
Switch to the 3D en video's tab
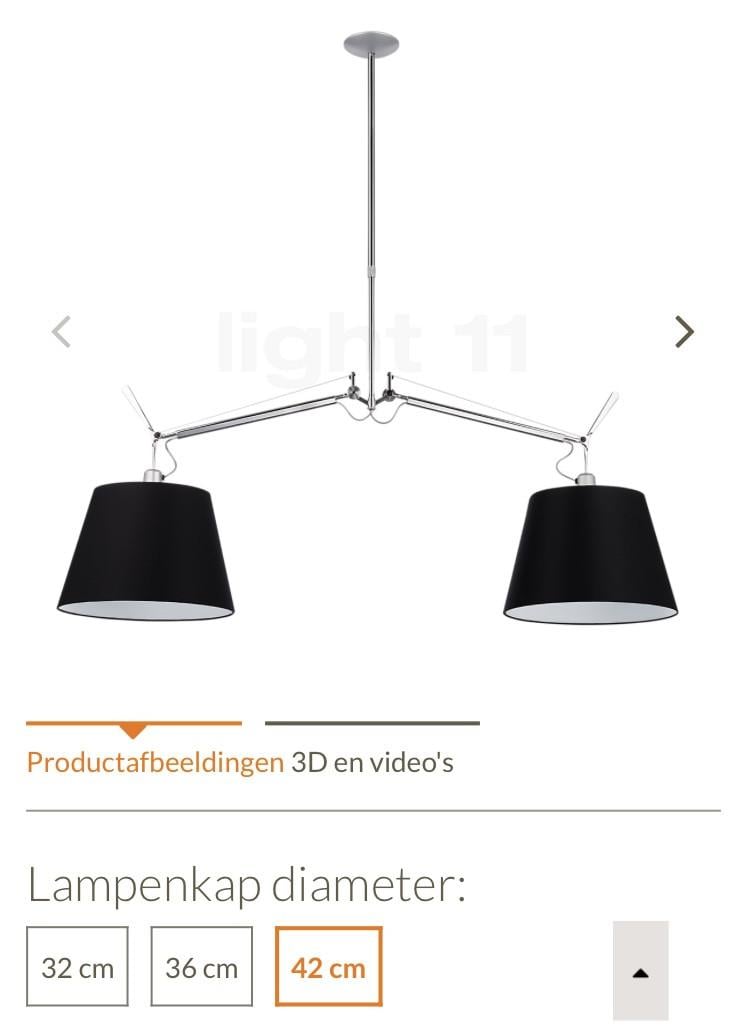coord(372,762)
